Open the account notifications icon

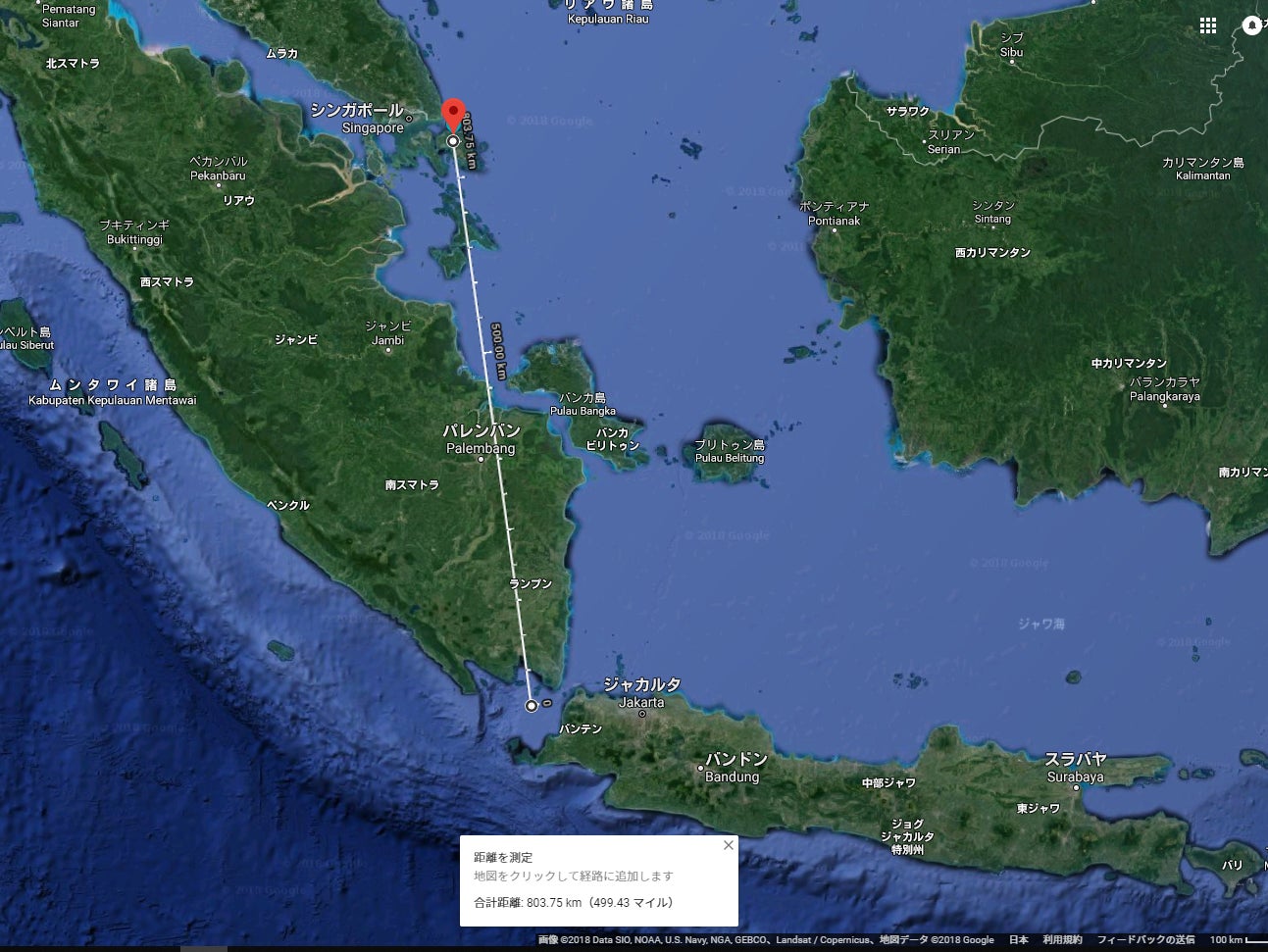pos(1253,26)
